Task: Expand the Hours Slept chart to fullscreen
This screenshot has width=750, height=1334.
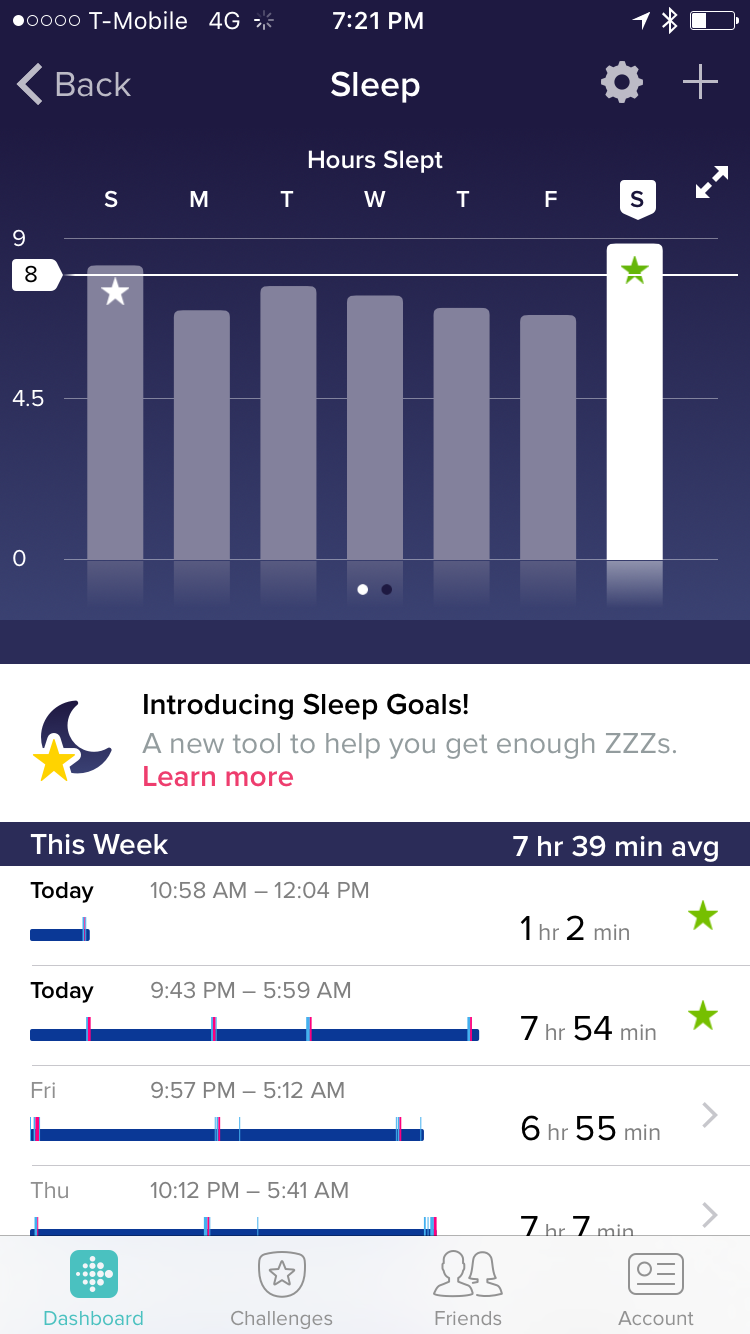Action: (712, 182)
